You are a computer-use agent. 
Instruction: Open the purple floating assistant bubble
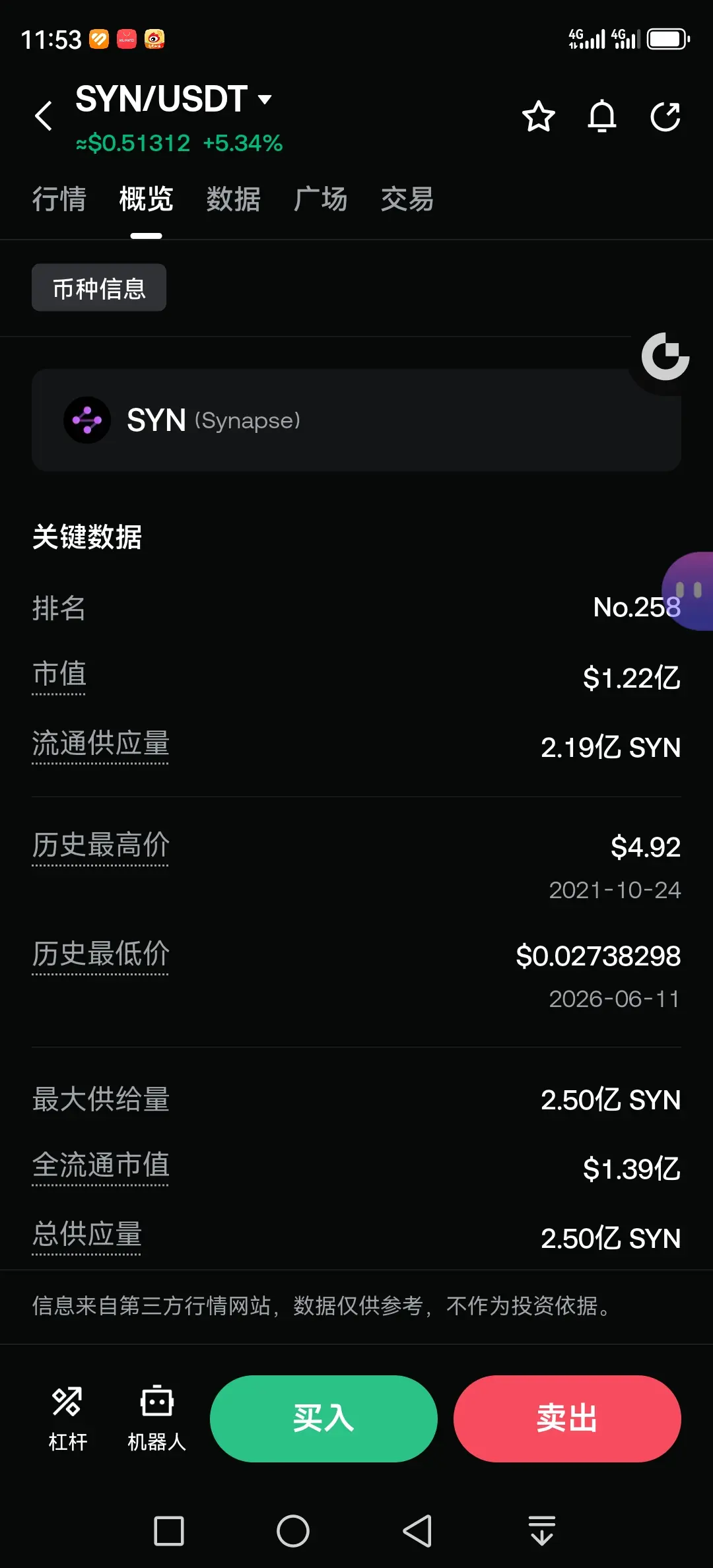(x=688, y=591)
